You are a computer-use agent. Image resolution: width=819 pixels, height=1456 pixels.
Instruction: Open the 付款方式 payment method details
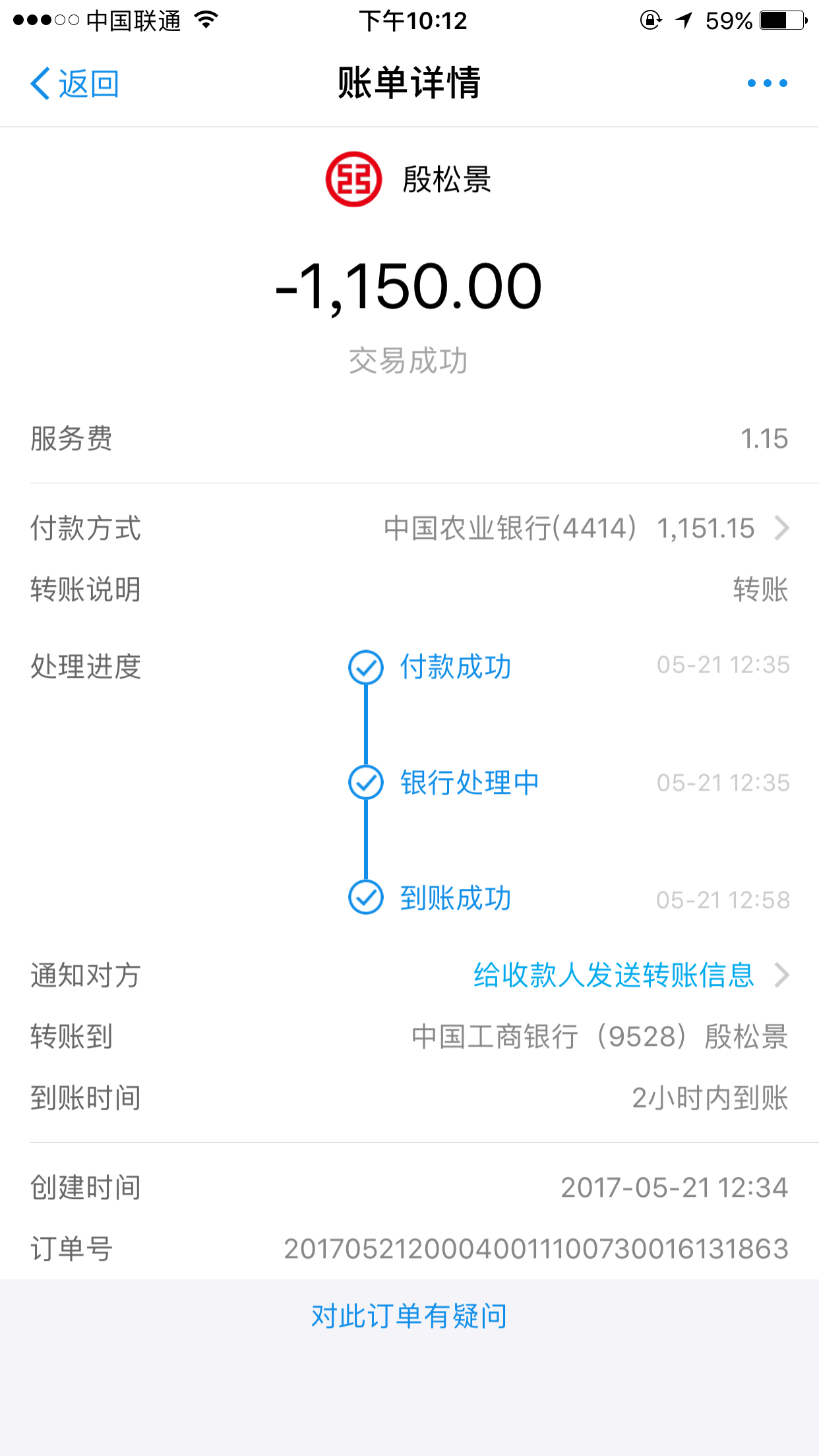coord(586,528)
